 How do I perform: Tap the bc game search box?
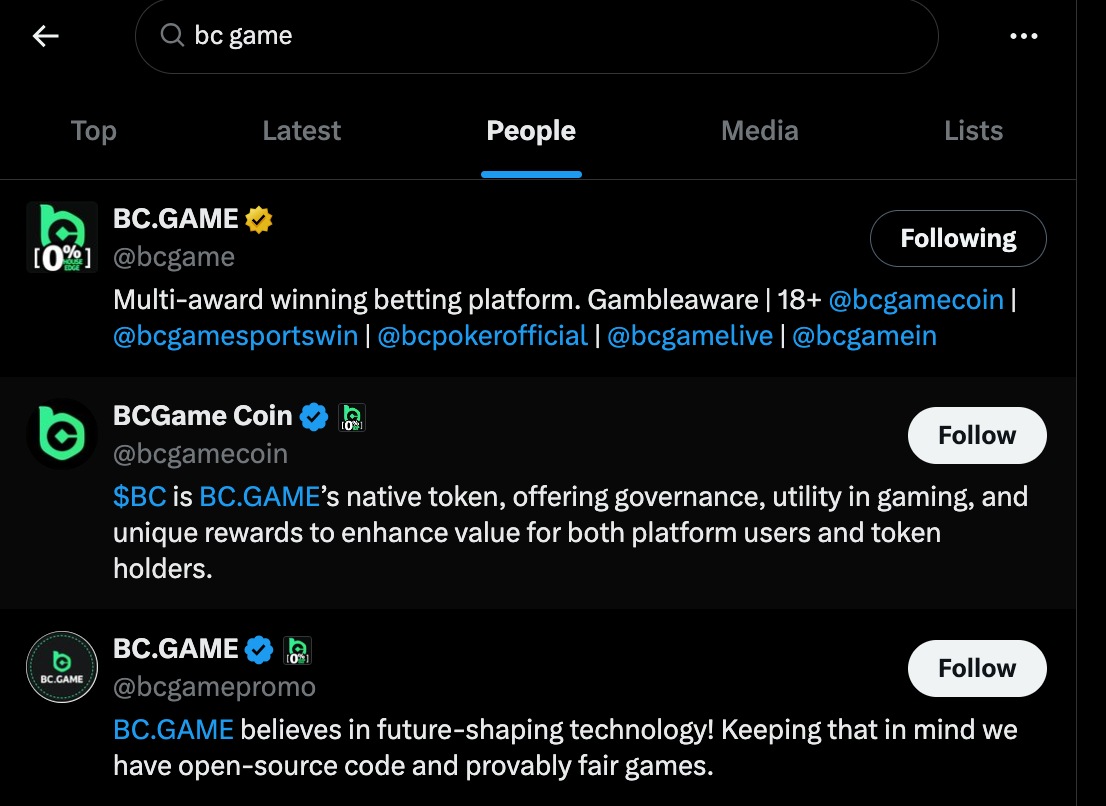pos(536,36)
